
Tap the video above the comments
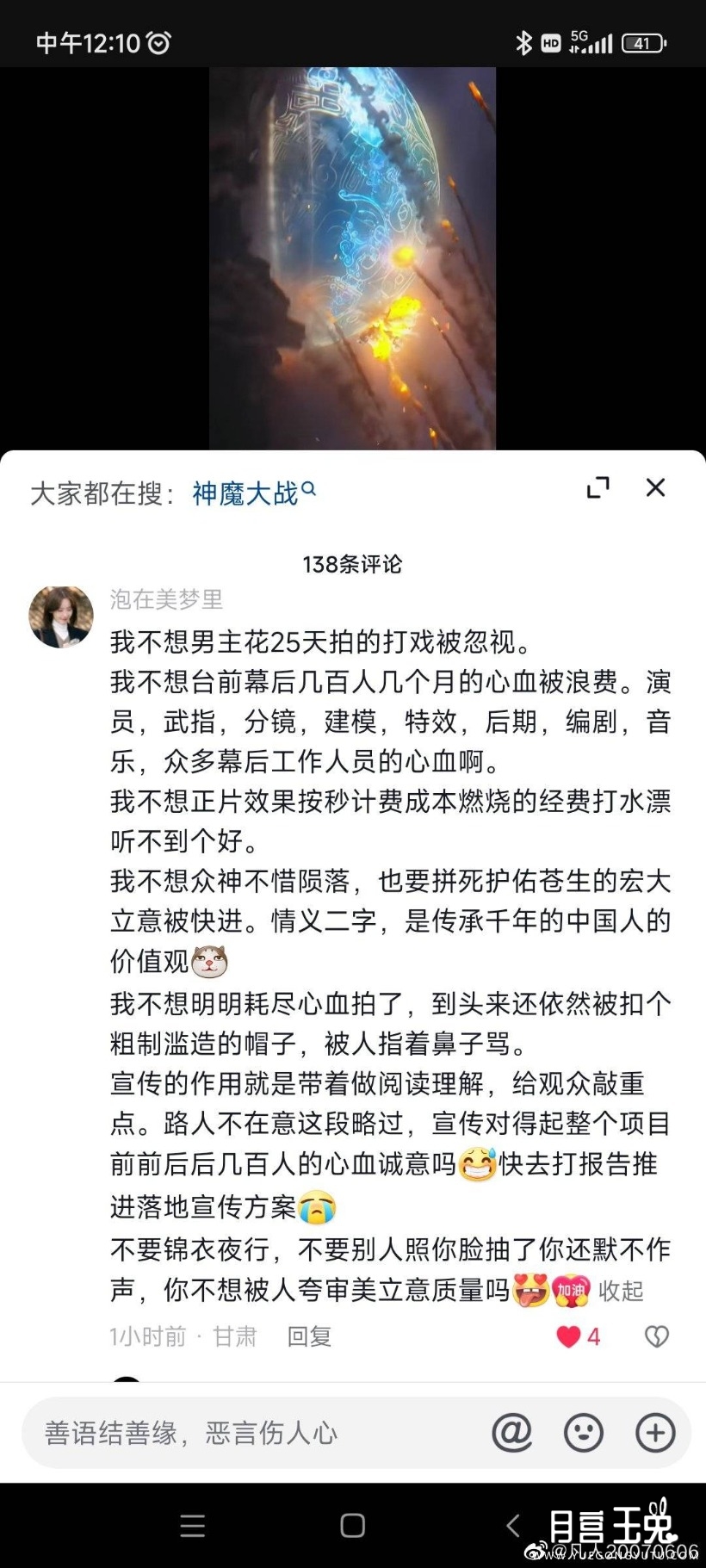pos(352,258)
